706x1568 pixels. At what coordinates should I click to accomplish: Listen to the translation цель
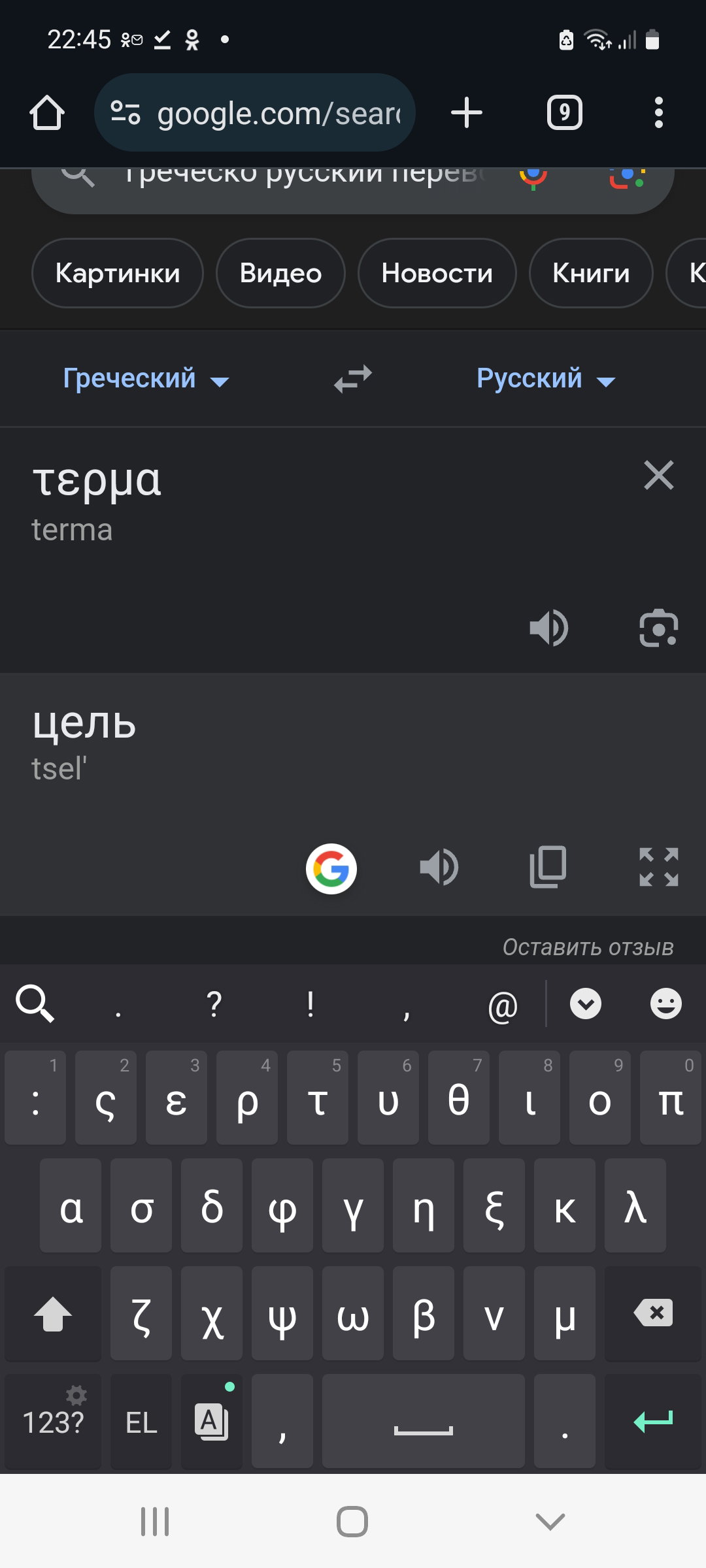(x=439, y=867)
